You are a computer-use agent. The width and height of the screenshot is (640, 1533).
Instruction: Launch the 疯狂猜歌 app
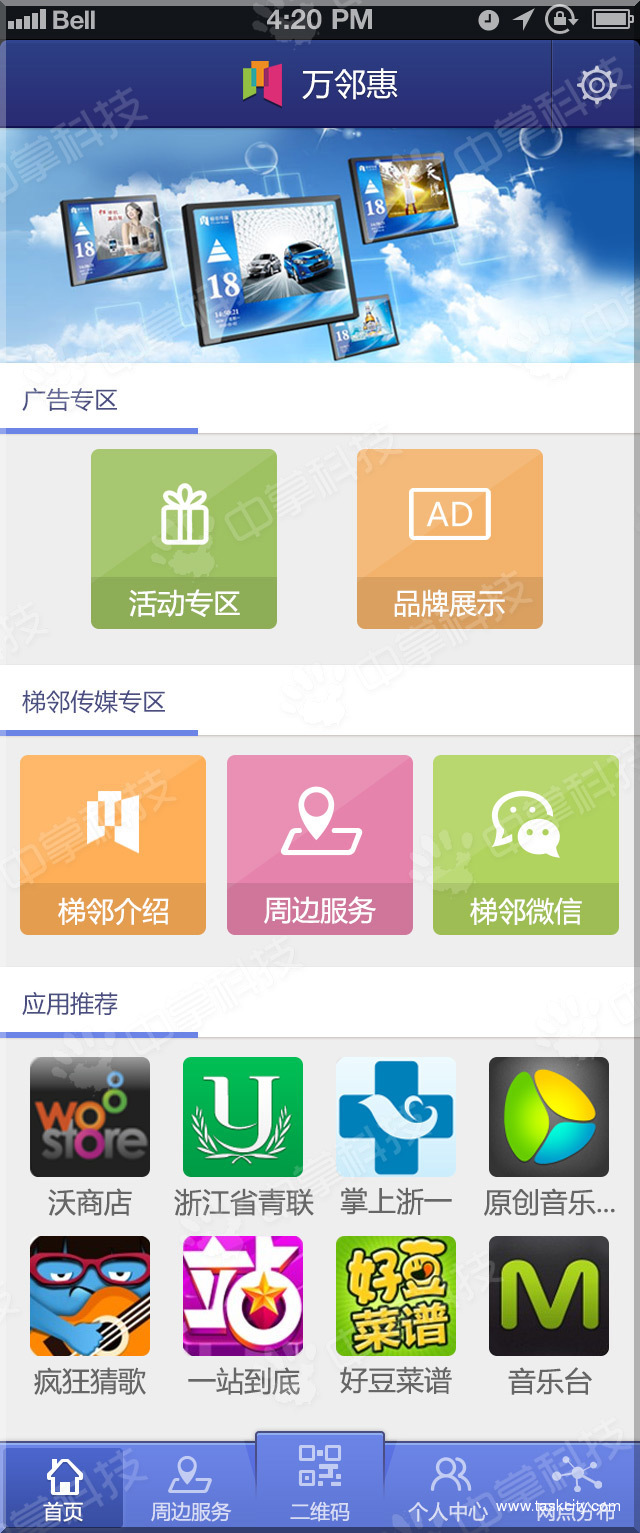(x=90, y=1296)
